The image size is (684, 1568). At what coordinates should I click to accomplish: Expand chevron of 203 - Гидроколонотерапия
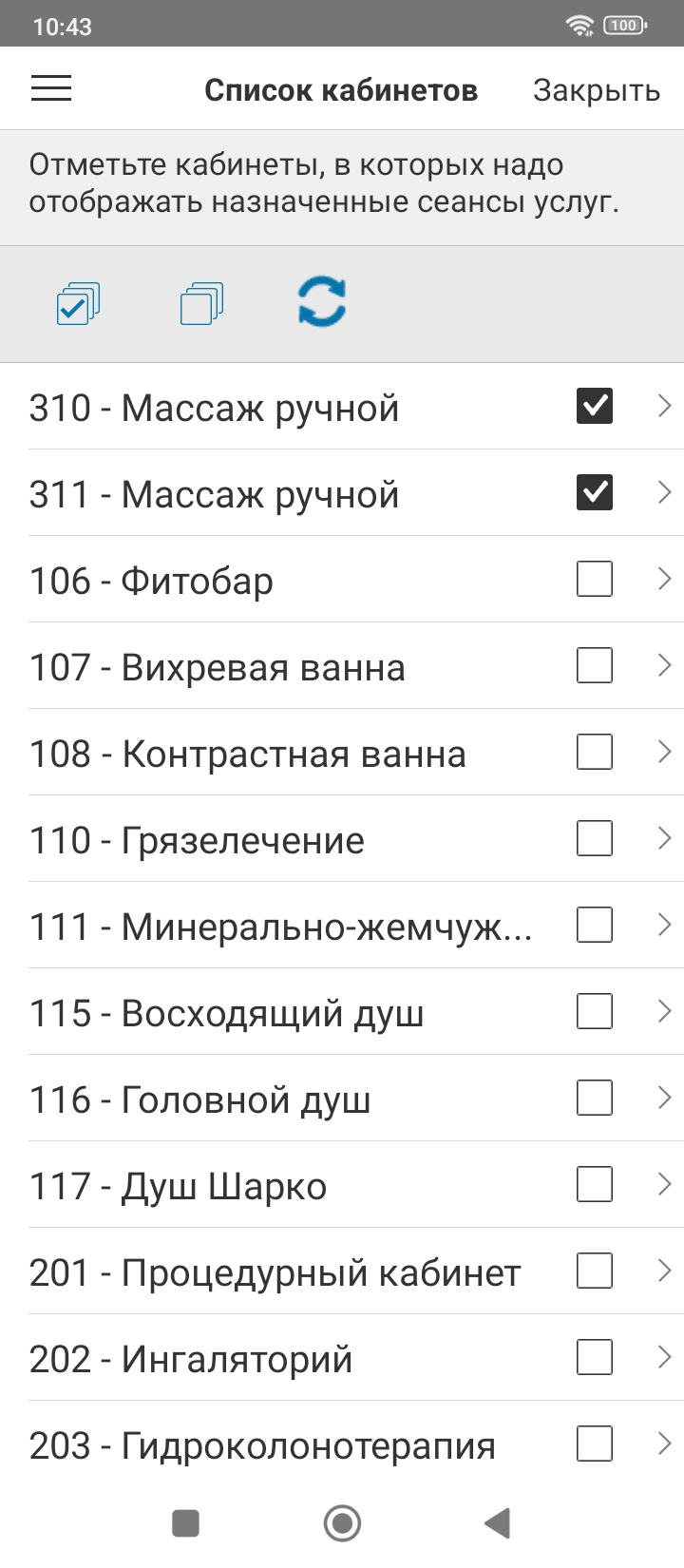[664, 1444]
